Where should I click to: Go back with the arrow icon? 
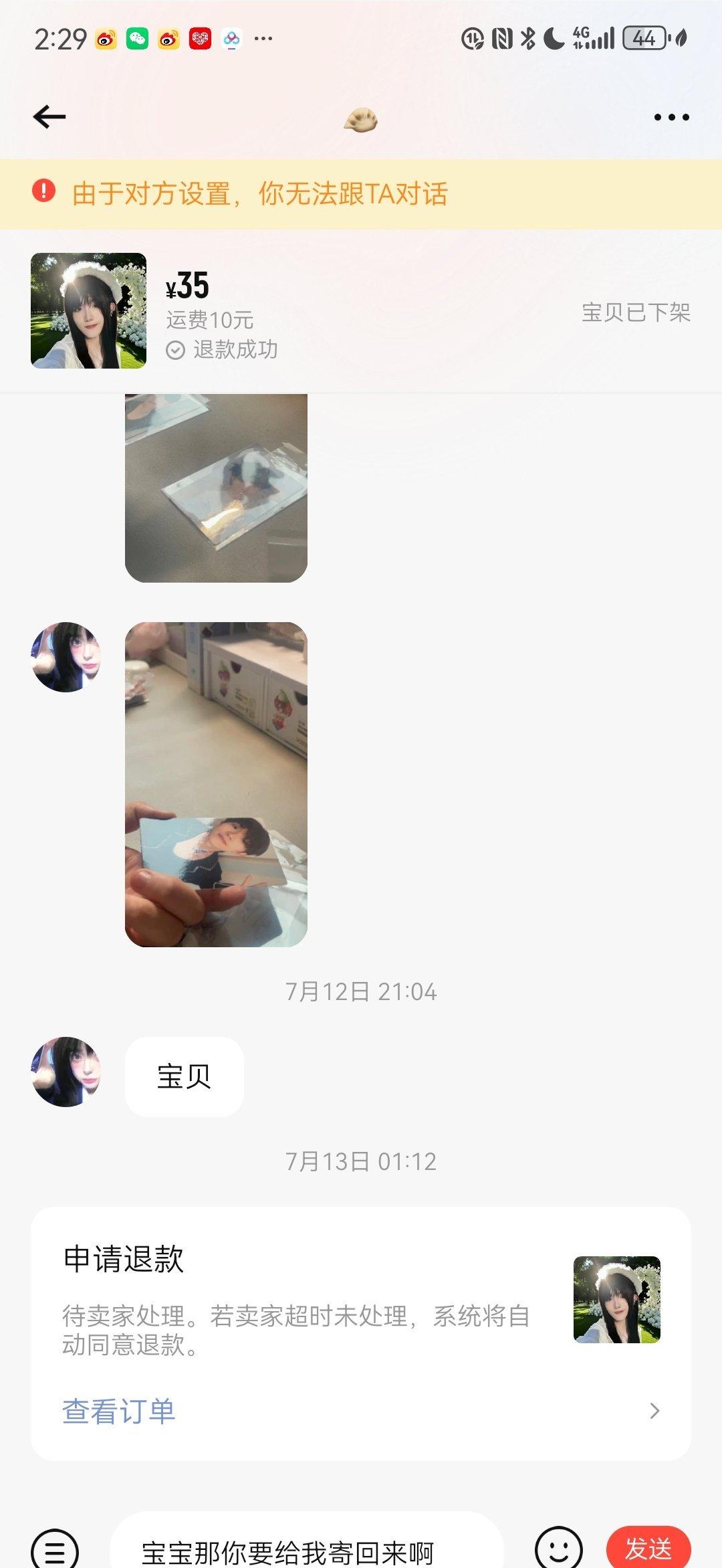coord(49,117)
